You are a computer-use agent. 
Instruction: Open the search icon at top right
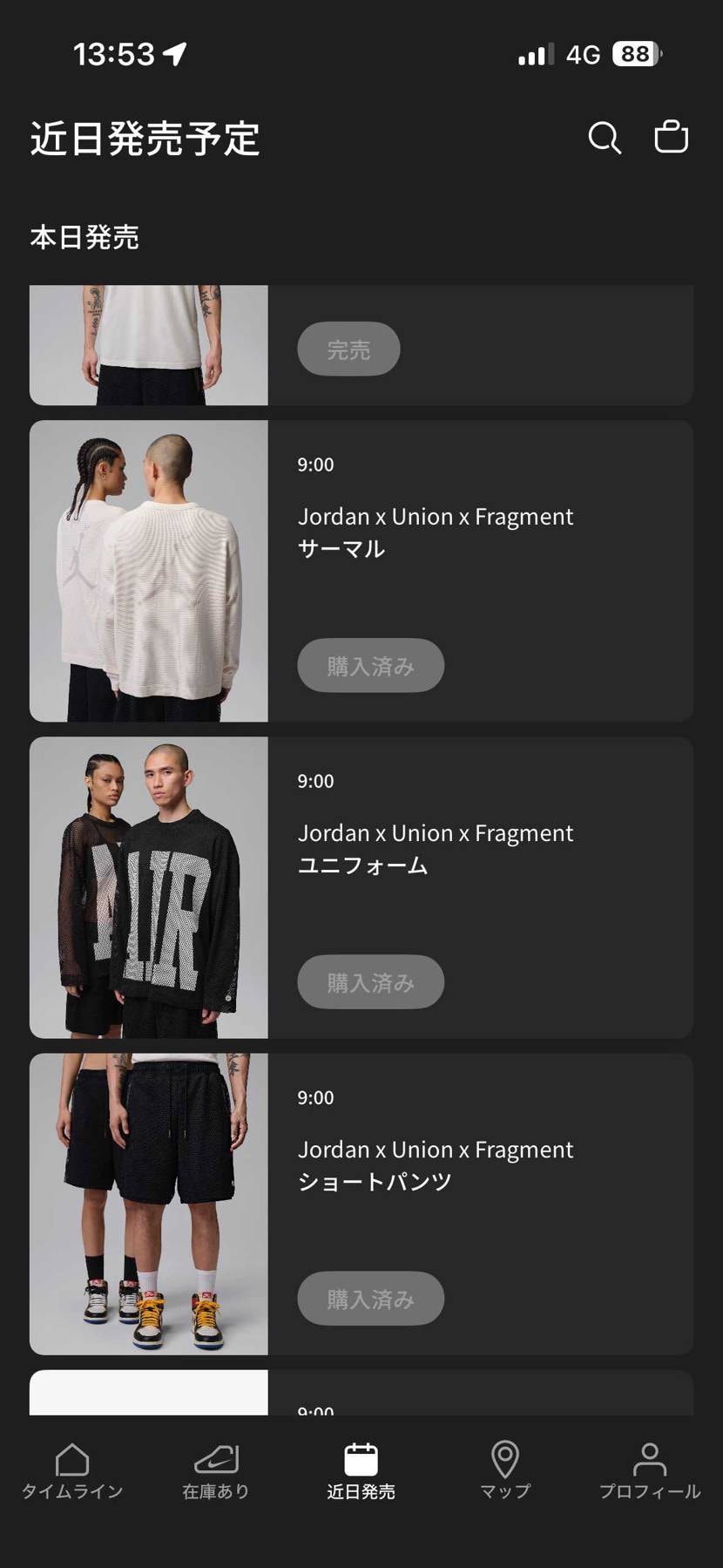605,137
